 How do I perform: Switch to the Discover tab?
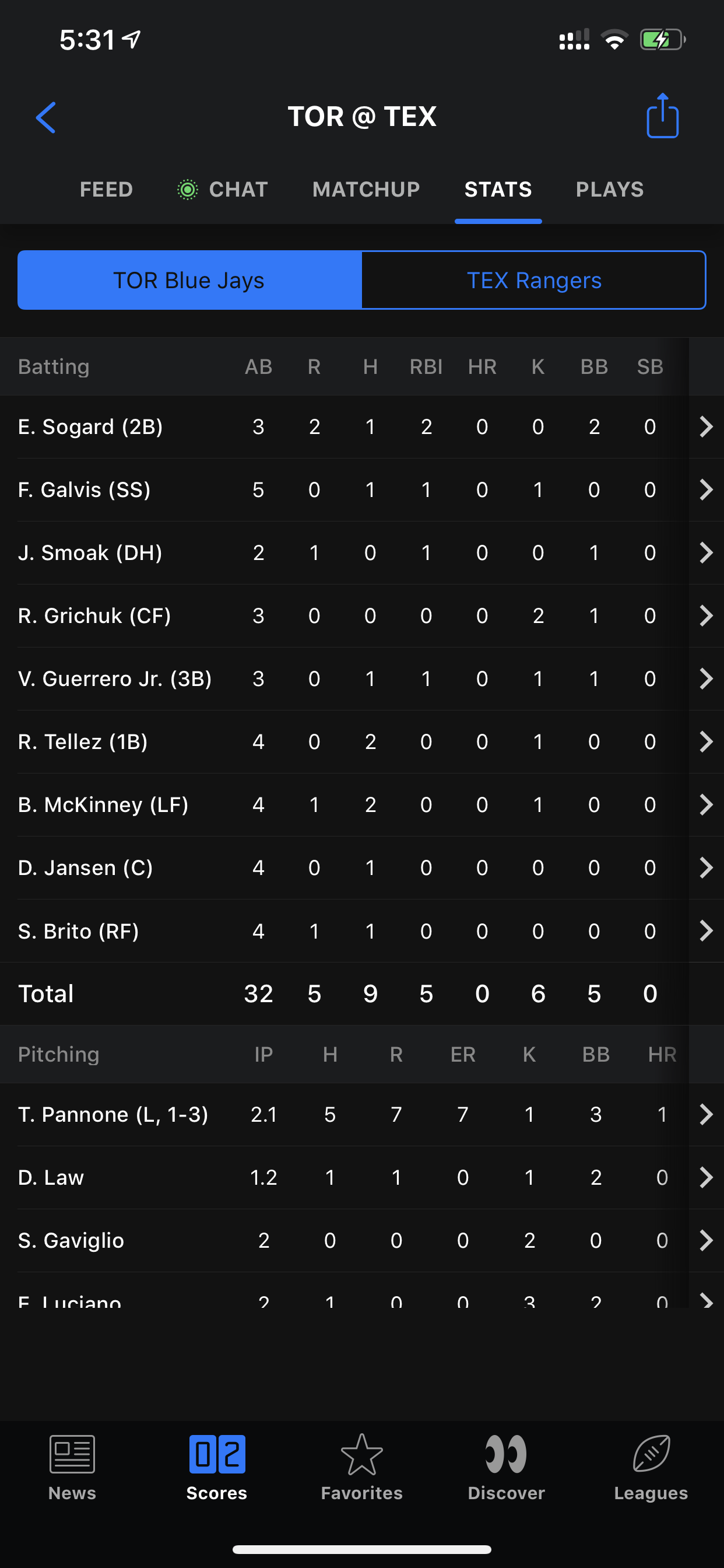(x=505, y=1467)
